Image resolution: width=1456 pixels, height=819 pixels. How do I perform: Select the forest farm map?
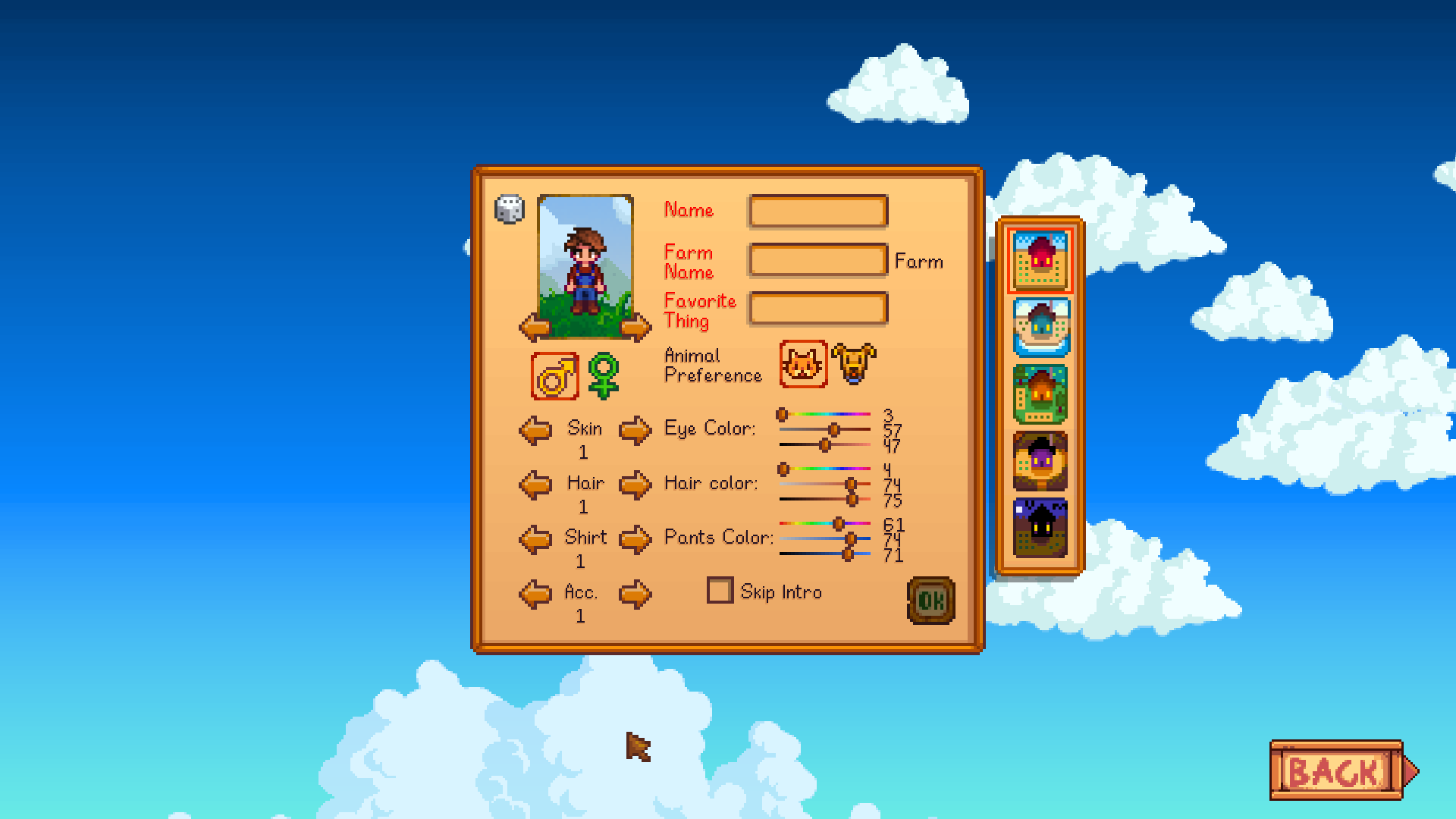pyautogui.click(x=1040, y=394)
